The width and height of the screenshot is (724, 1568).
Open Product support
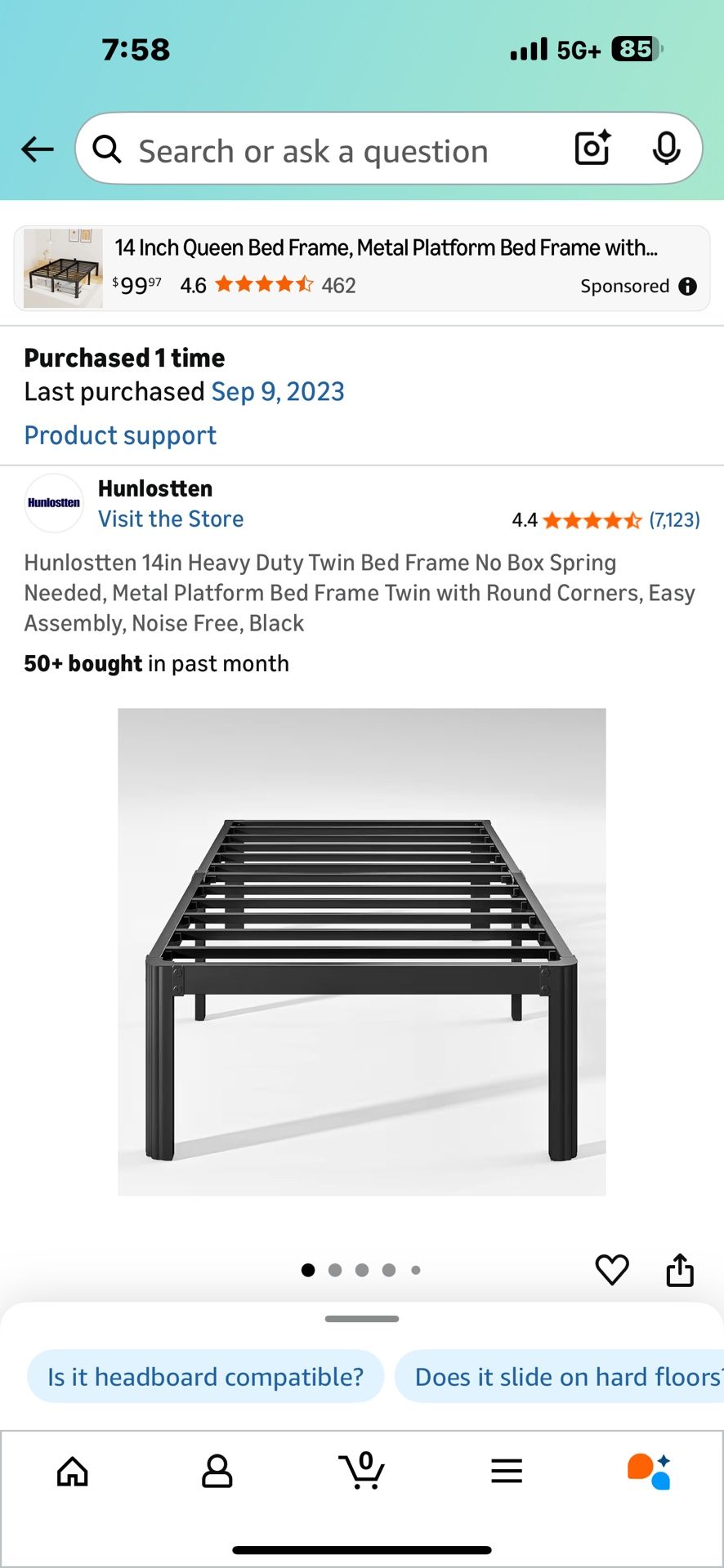click(x=120, y=434)
